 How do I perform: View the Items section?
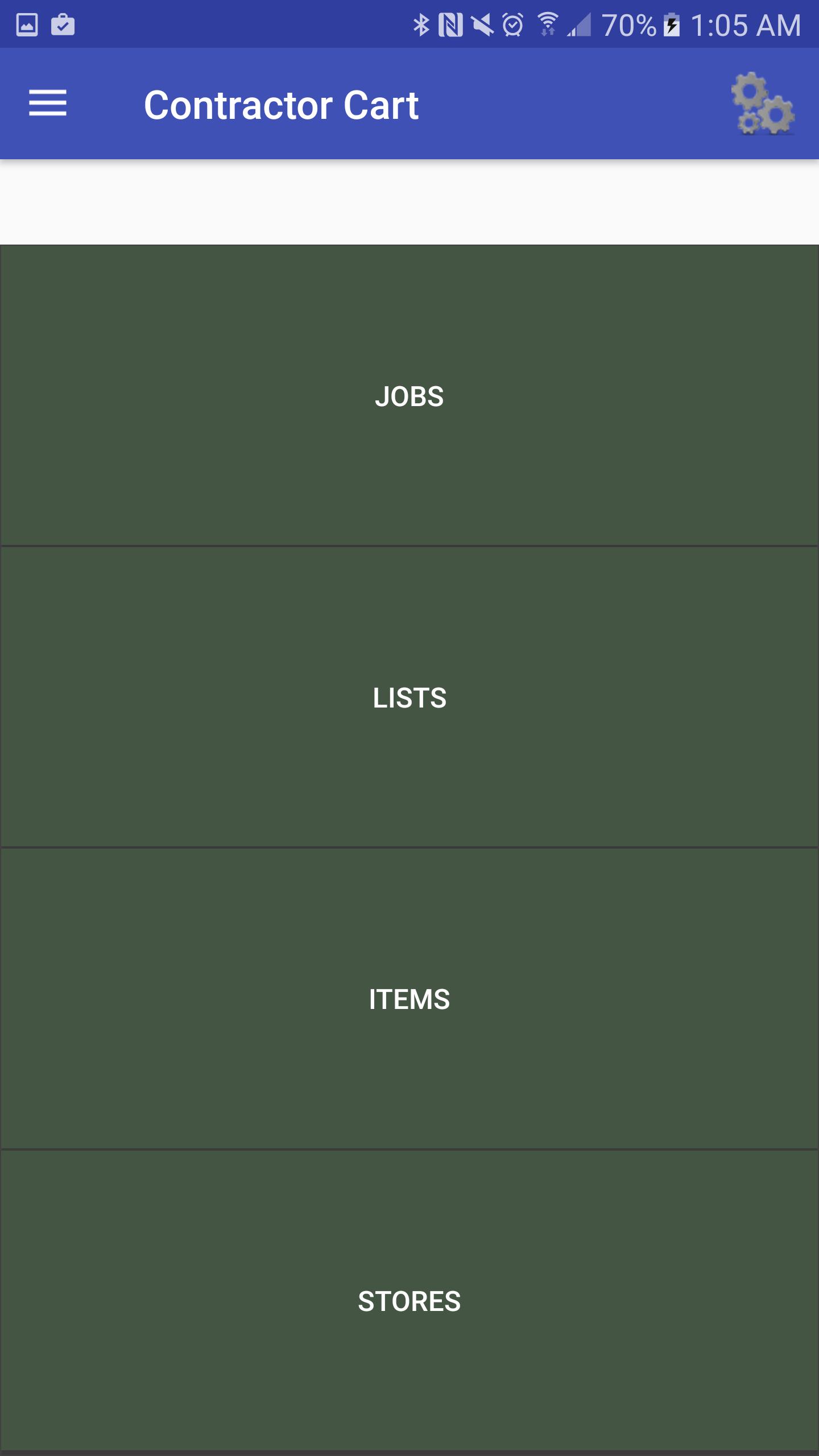(409, 999)
